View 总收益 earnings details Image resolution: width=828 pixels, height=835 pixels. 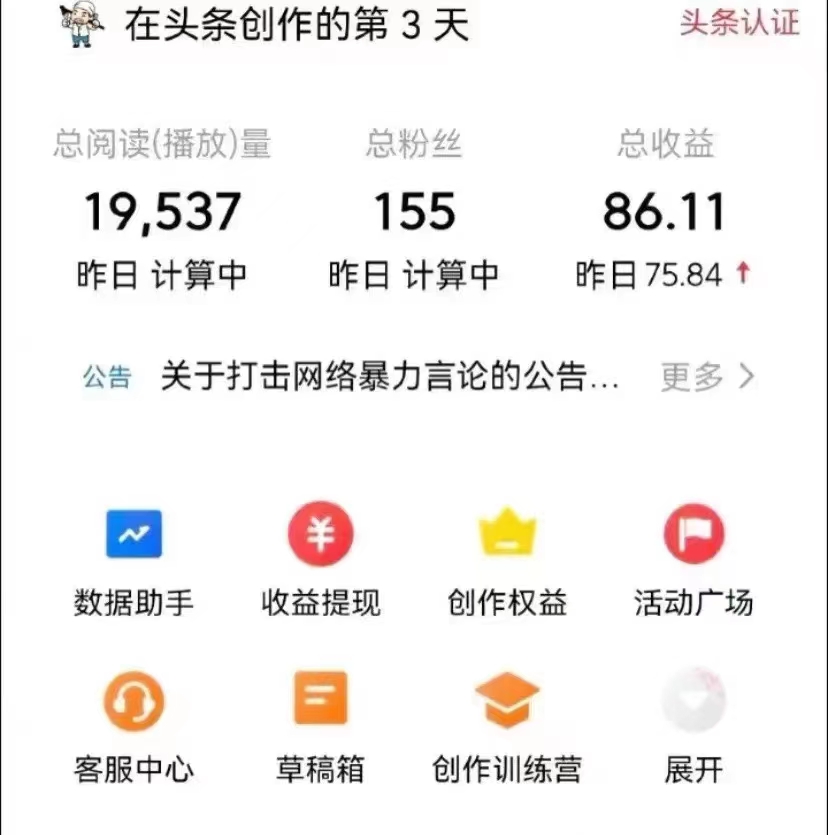click(664, 212)
